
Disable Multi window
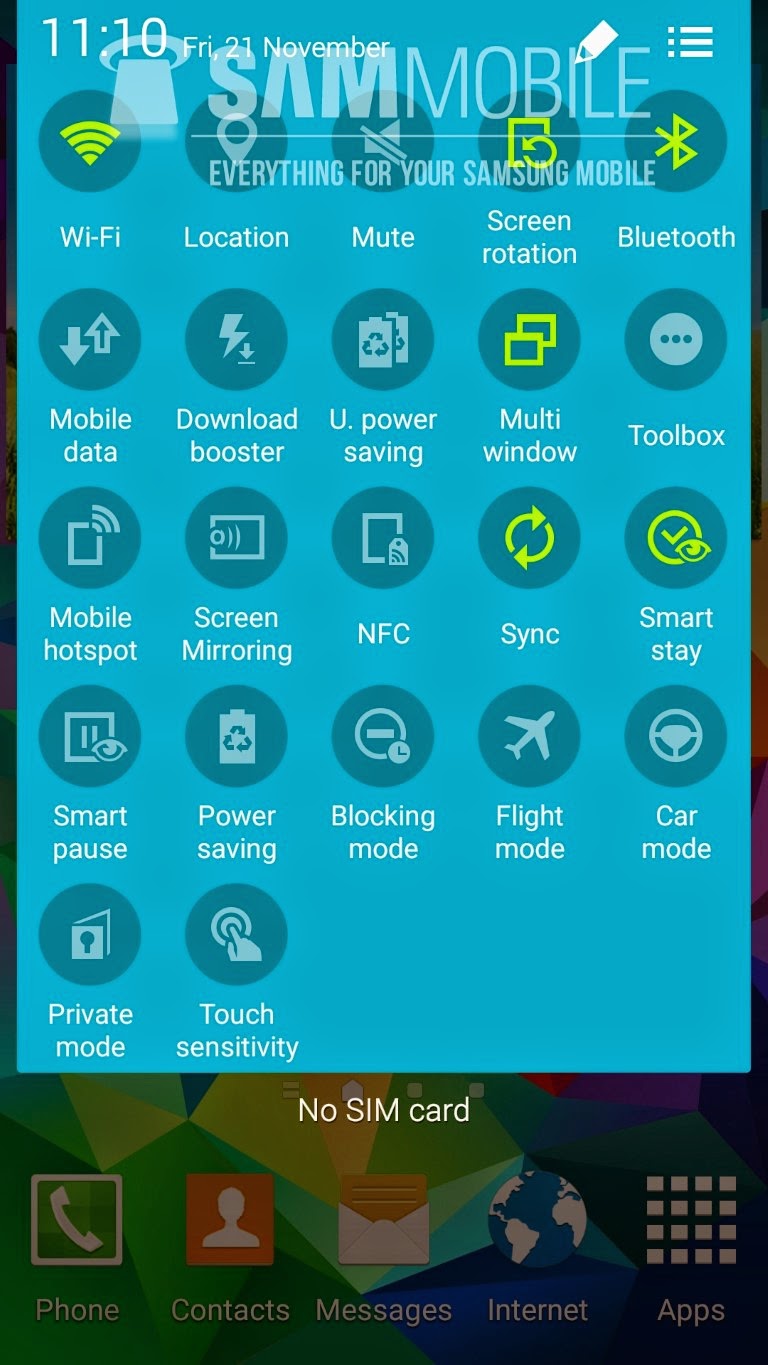point(529,339)
